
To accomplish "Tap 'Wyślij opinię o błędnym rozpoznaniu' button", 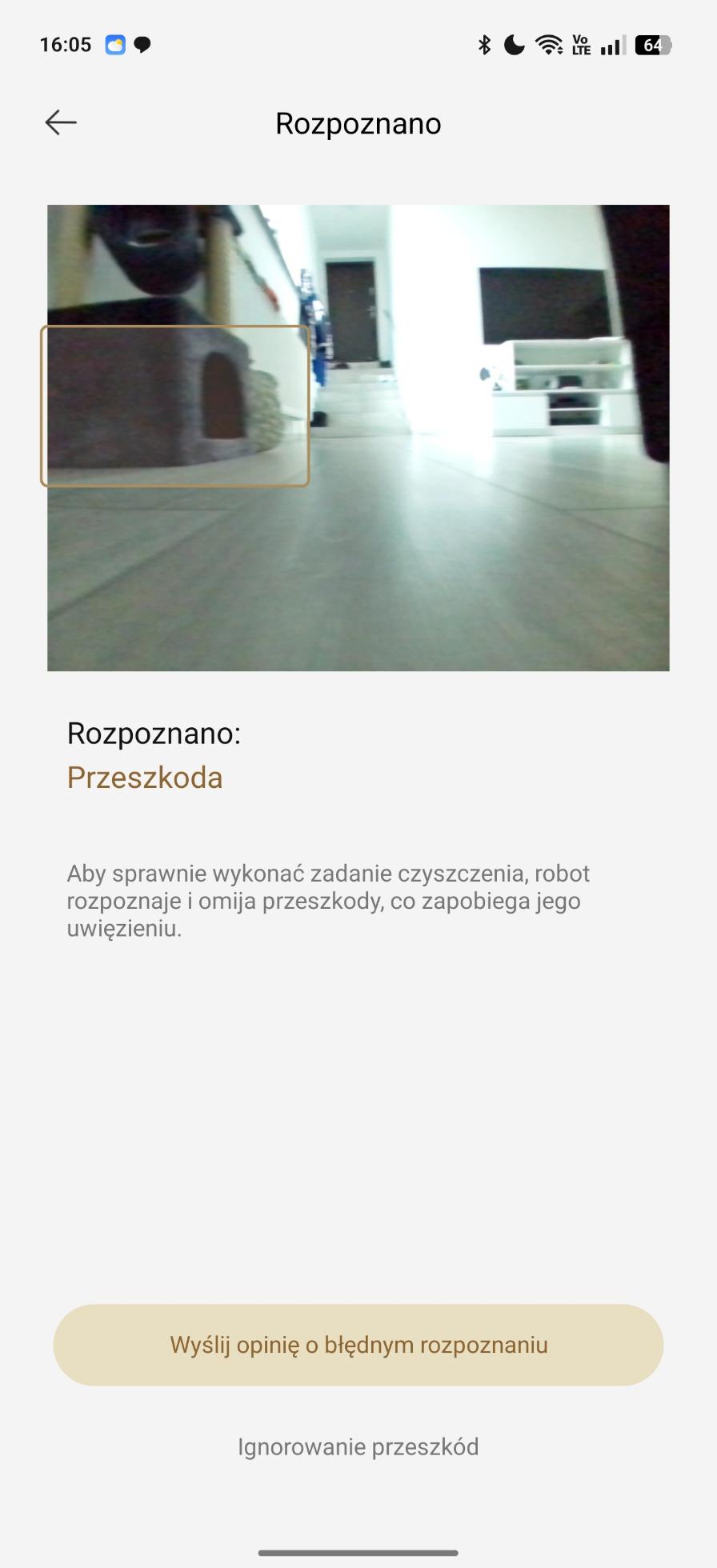I will click(x=358, y=1345).
